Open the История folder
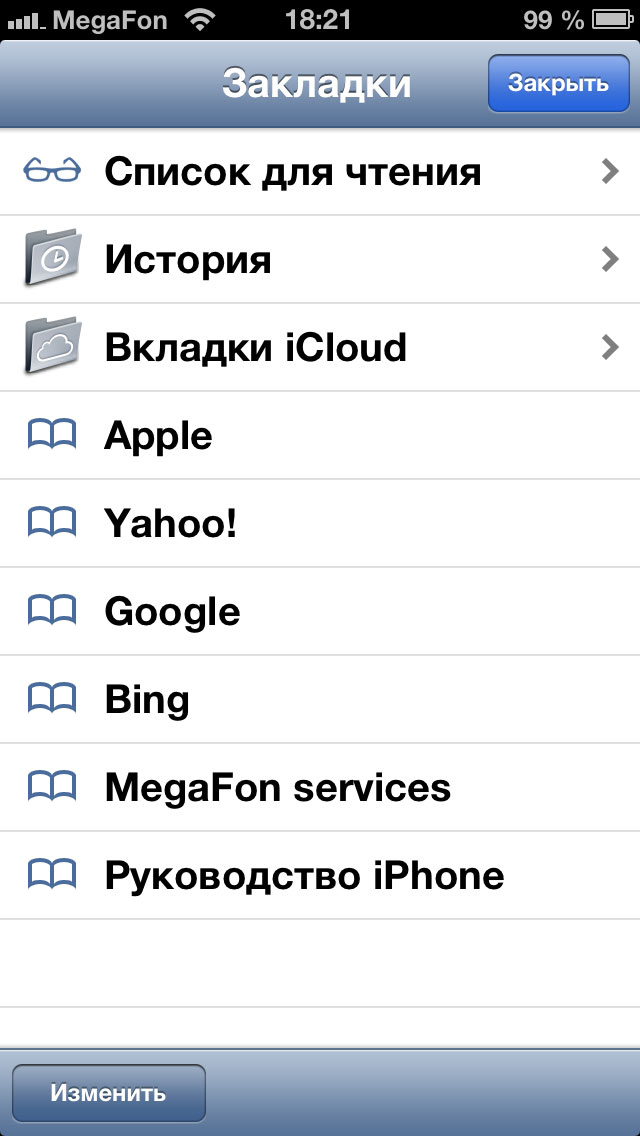 (320, 259)
